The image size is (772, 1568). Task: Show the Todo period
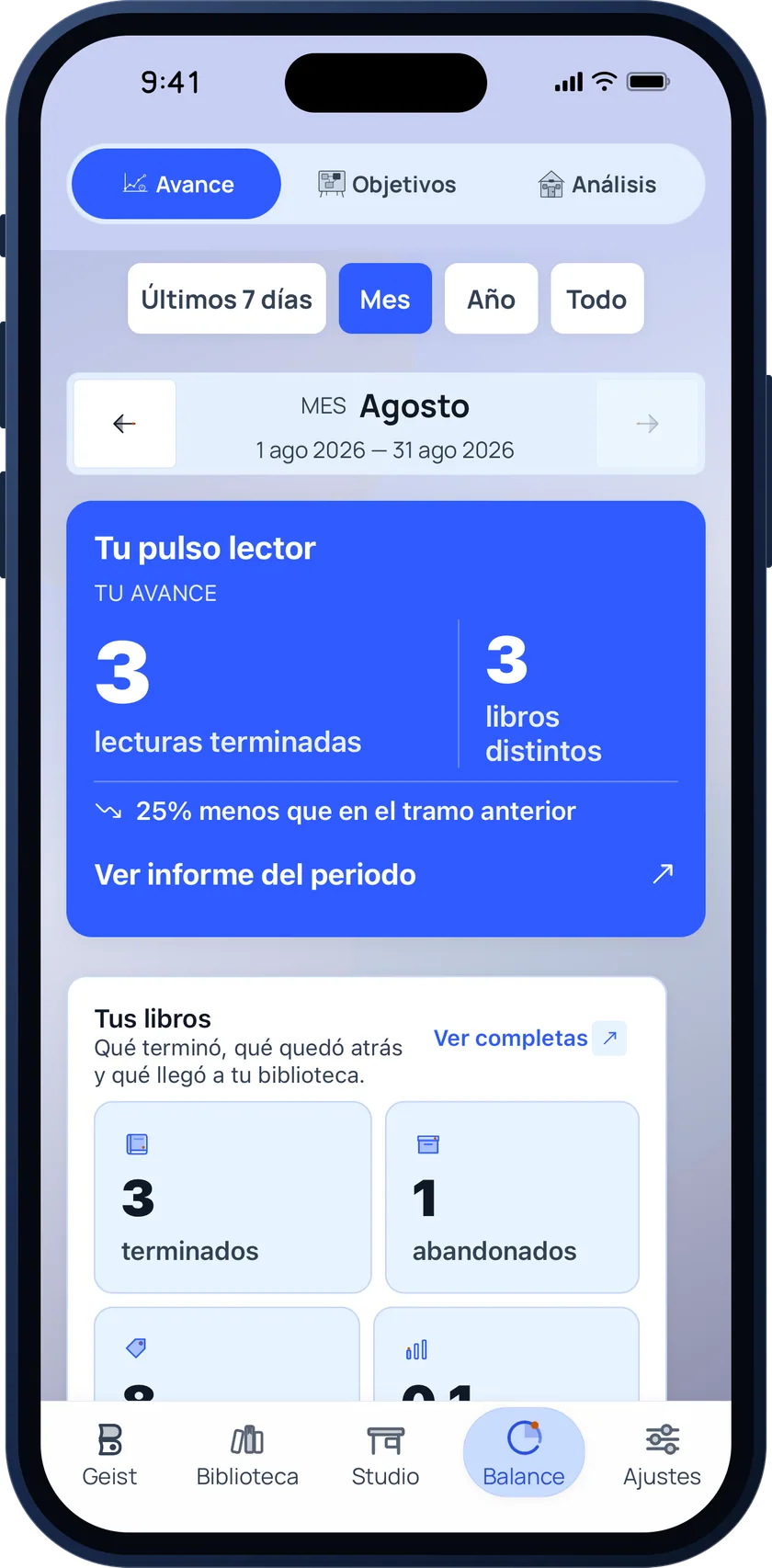click(596, 299)
